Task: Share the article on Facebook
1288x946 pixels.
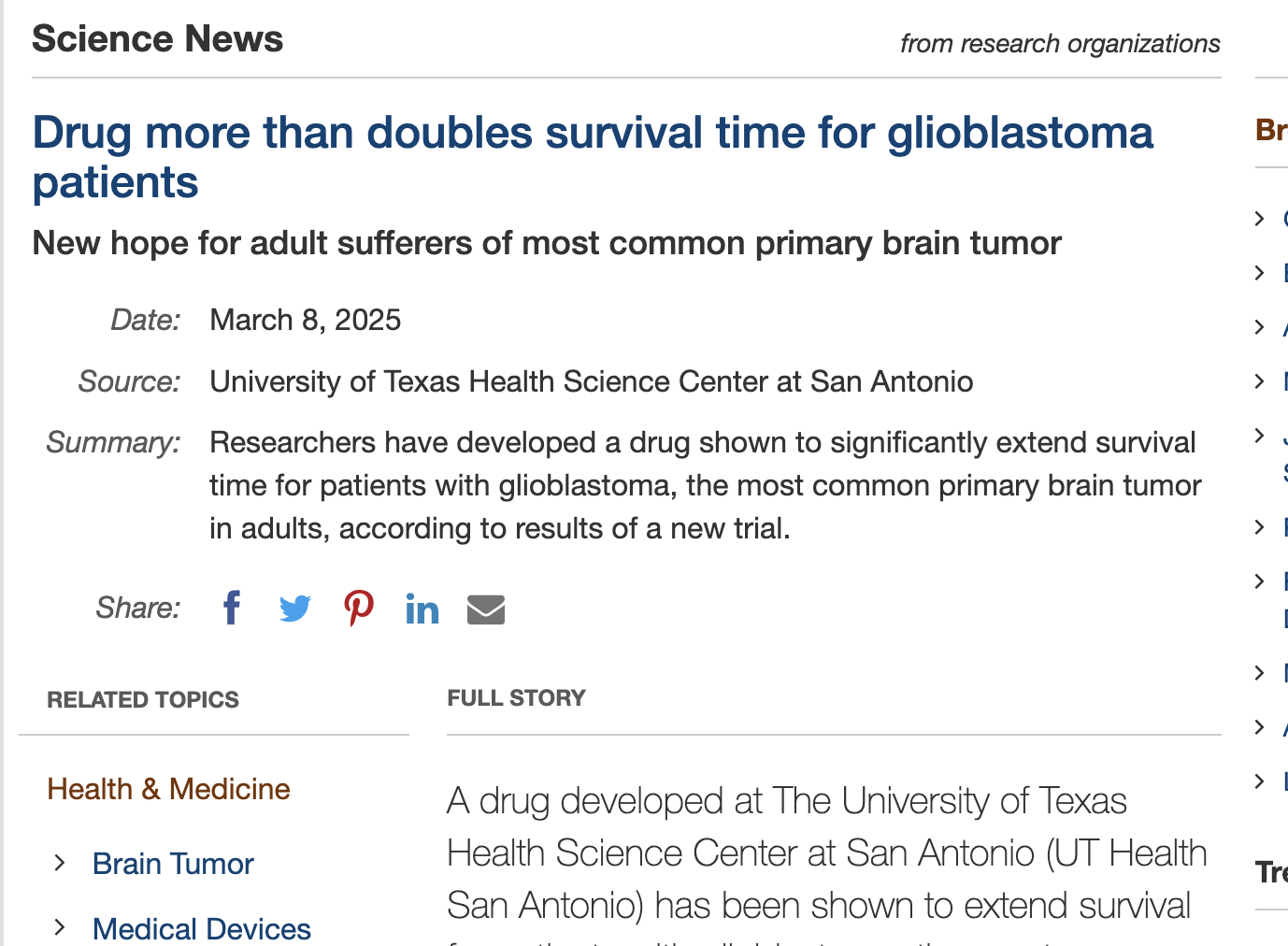Action: click(232, 608)
